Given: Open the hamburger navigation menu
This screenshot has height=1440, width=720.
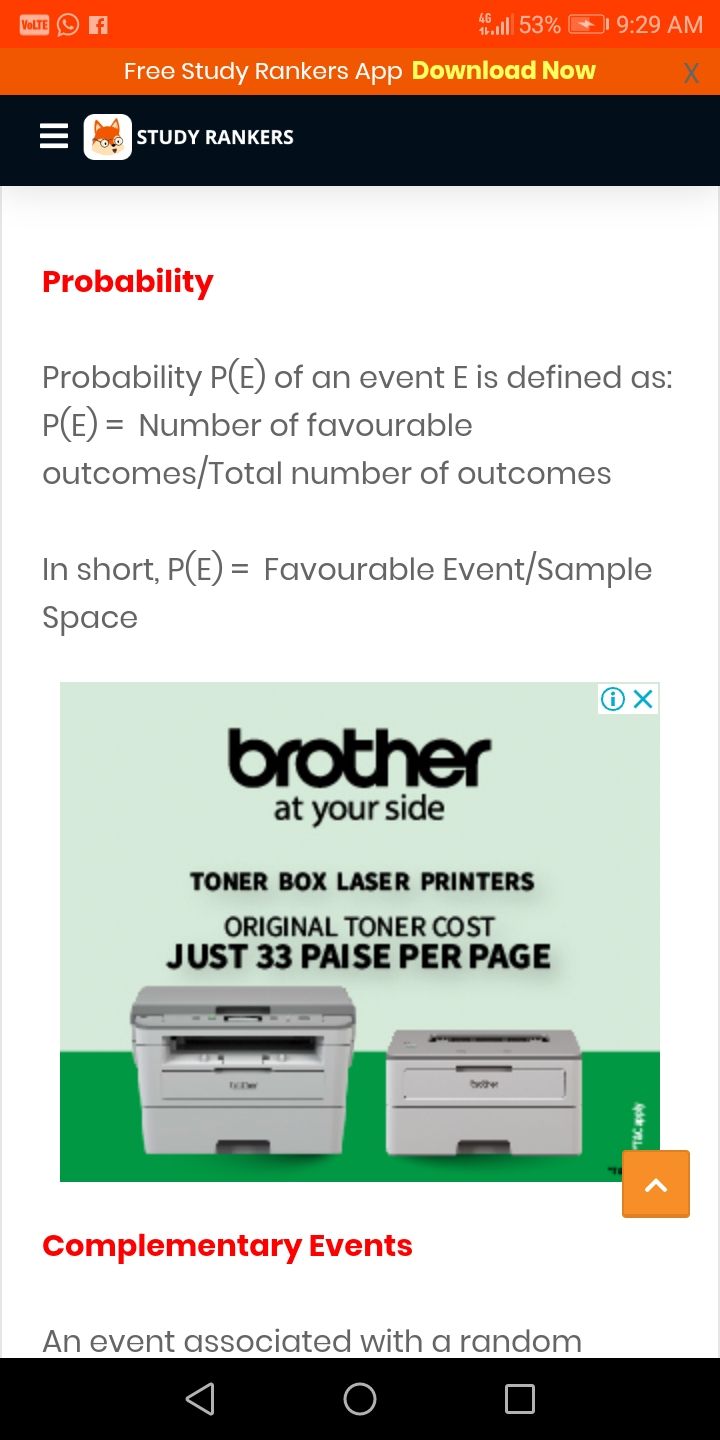Looking at the screenshot, I should coord(53,136).
